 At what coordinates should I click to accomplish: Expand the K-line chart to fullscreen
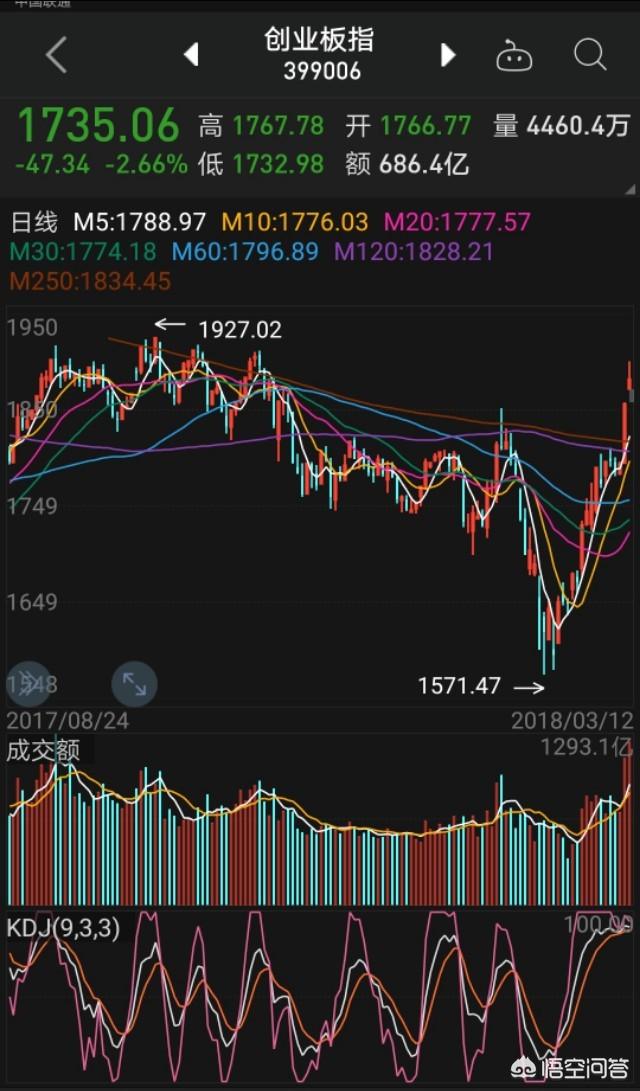(134, 683)
